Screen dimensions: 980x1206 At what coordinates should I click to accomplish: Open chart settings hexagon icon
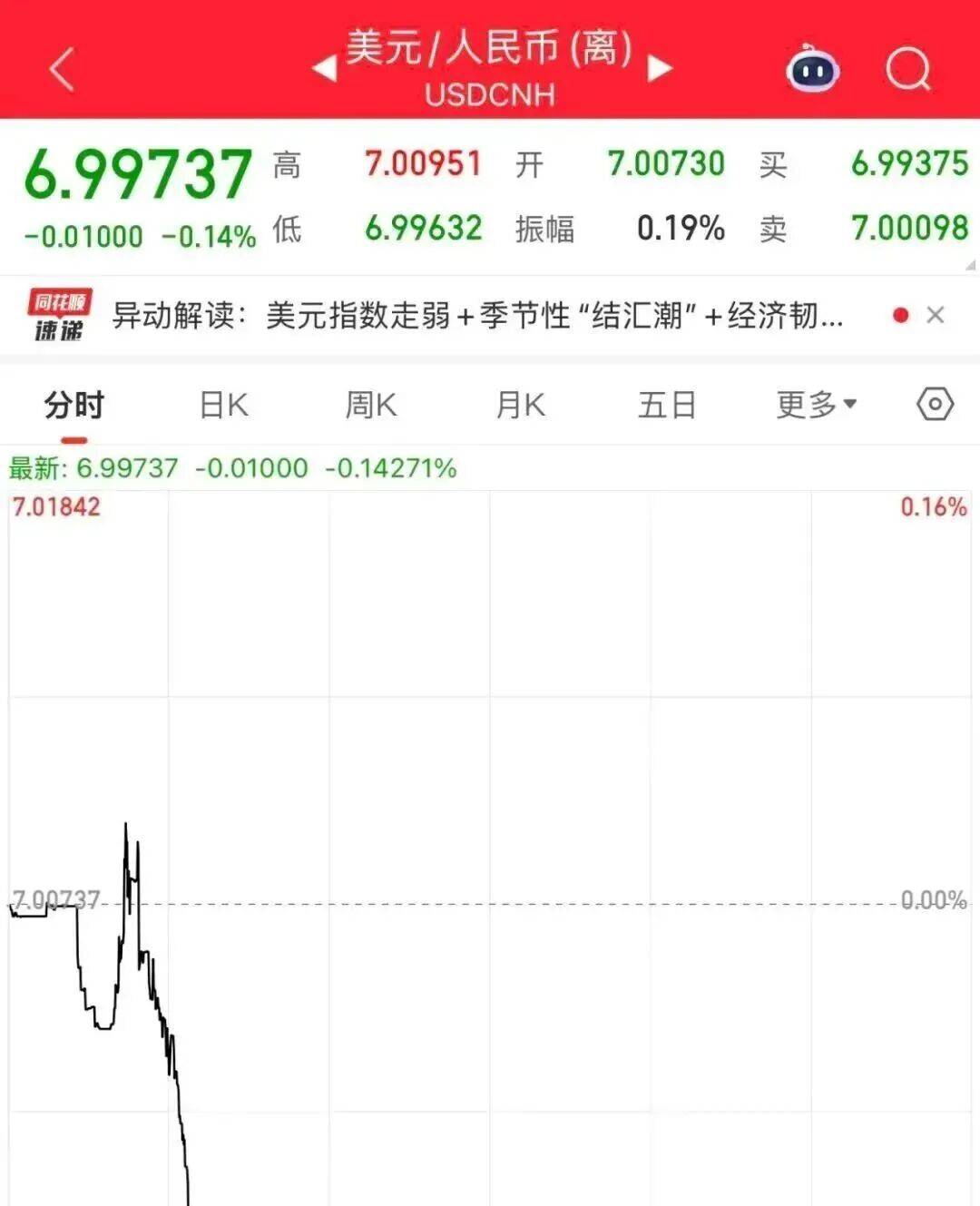click(935, 404)
